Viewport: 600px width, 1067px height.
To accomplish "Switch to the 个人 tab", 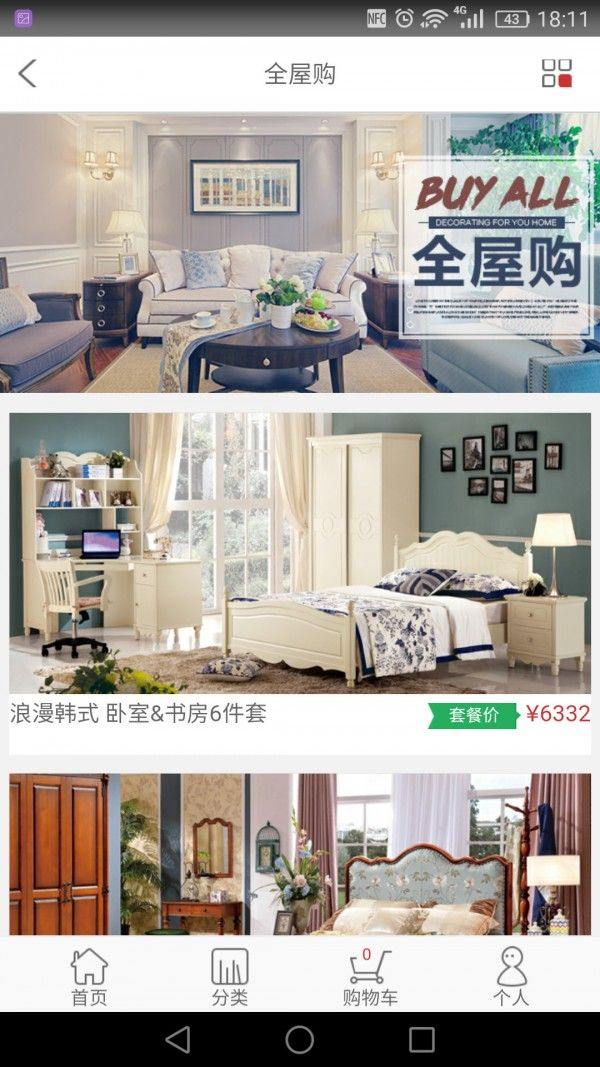I will click(x=511, y=976).
